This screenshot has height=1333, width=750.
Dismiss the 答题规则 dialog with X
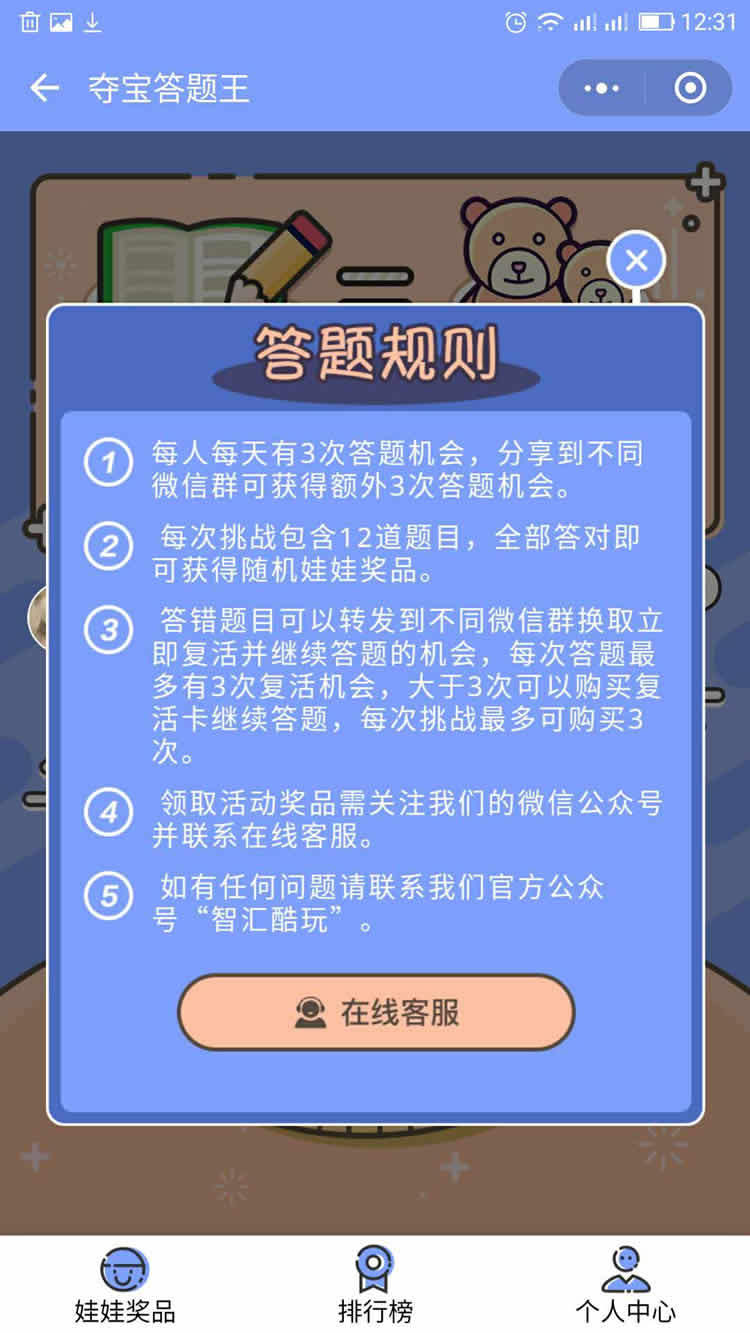pyautogui.click(x=636, y=262)
